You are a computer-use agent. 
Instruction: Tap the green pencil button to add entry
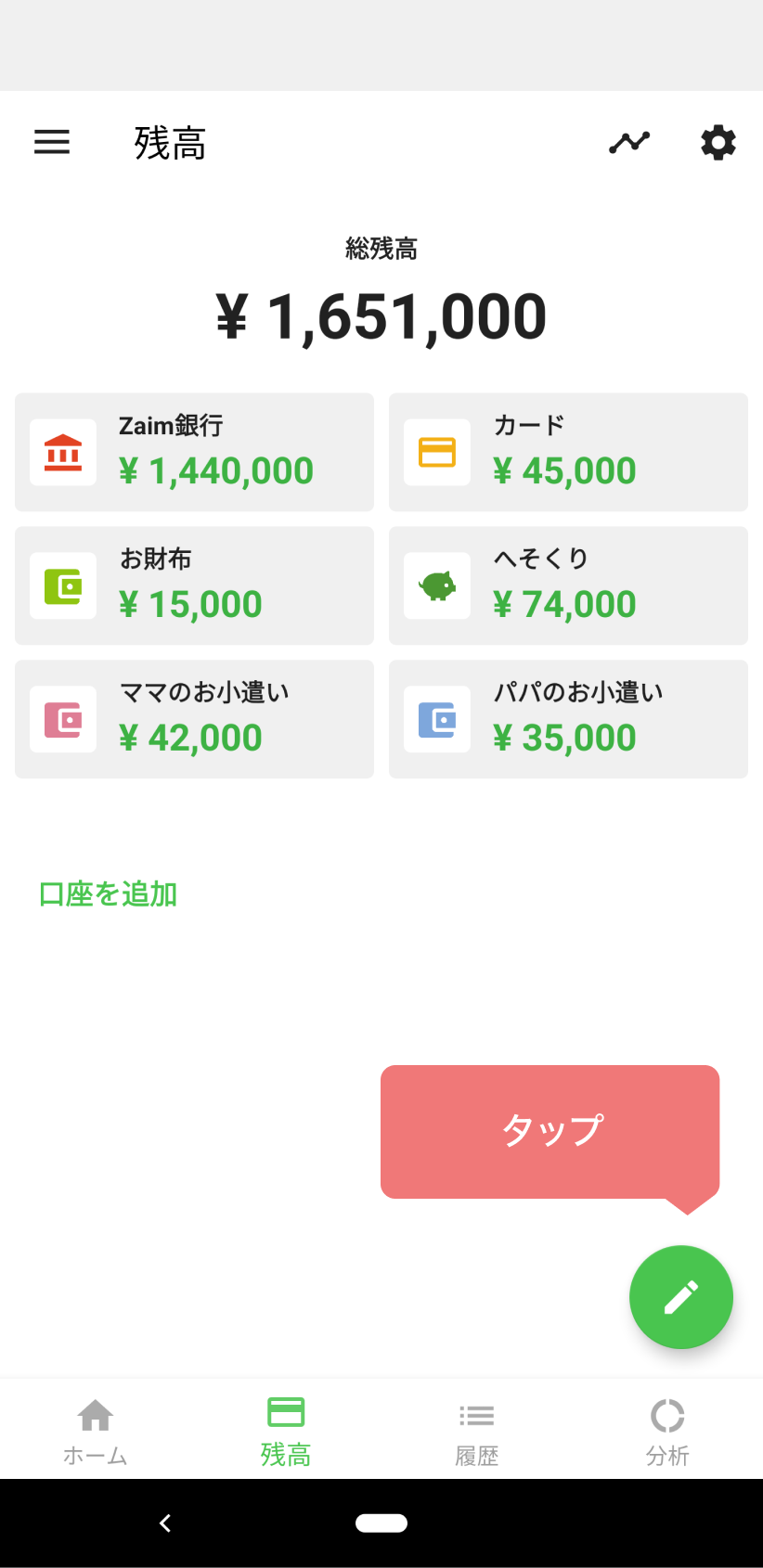[680, 1296]
